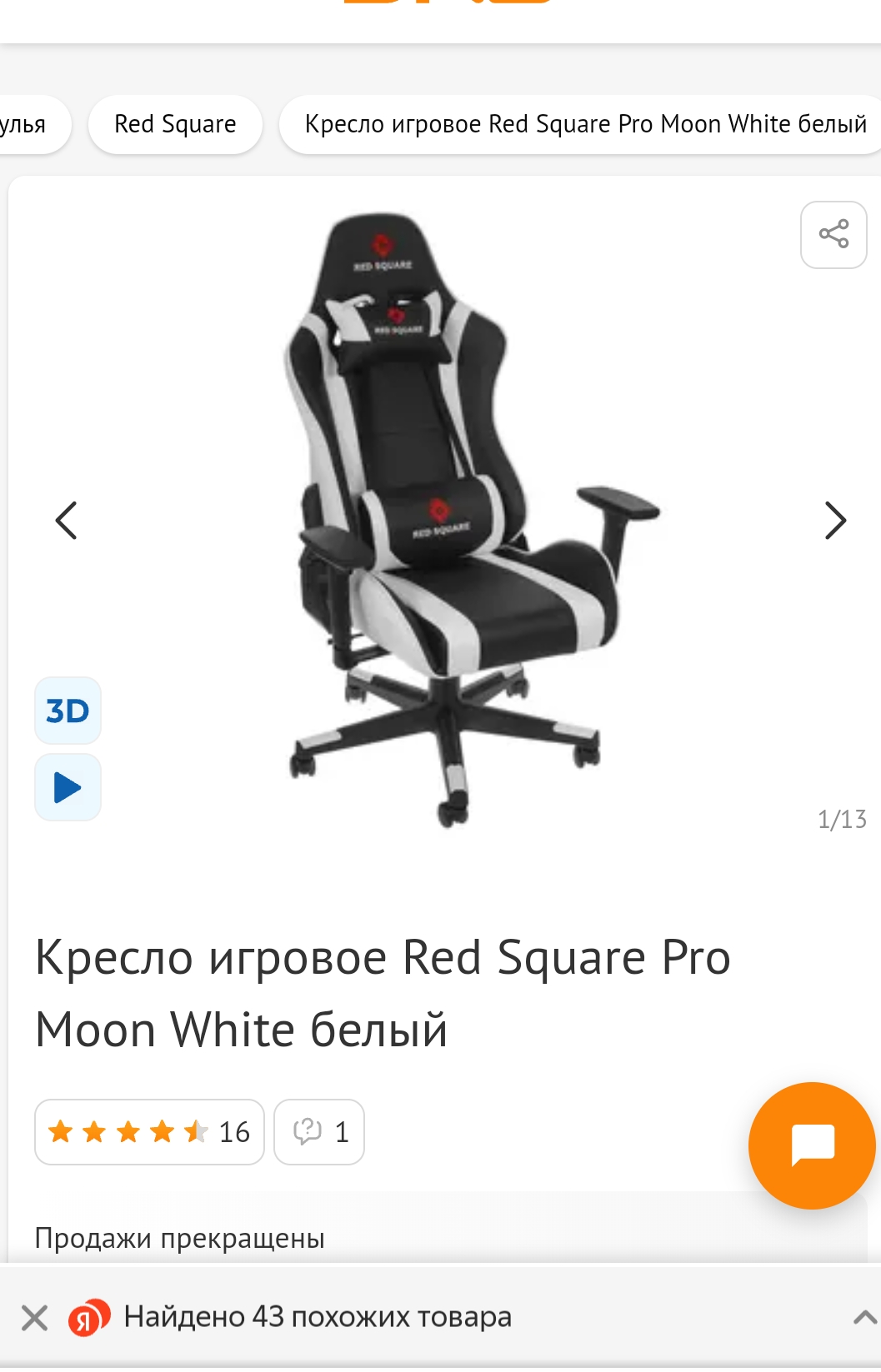Show the previous product photo

coord(66,521)
